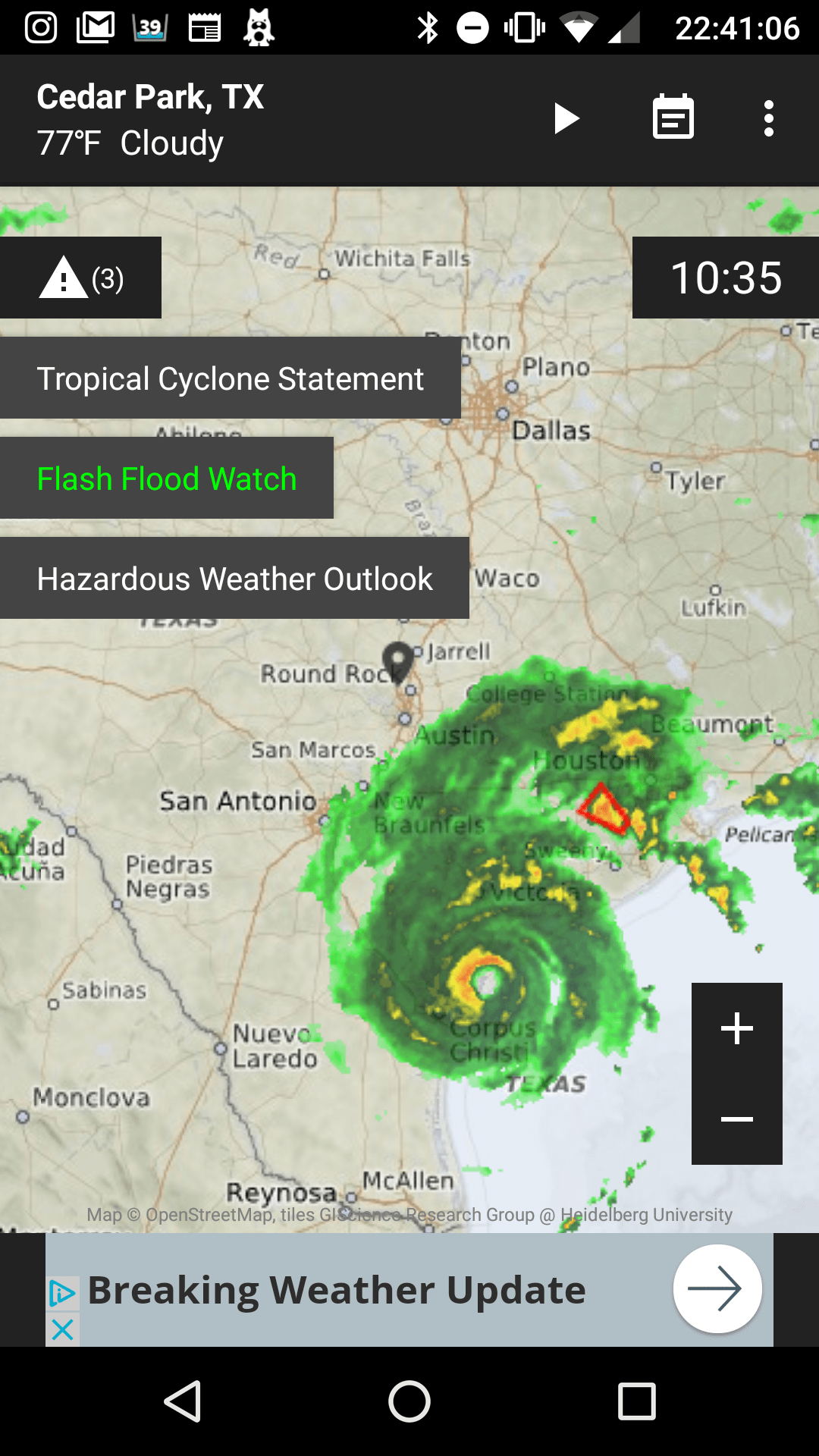This screenshot has height=1456, width=819.
Task: Open the AdChoices info icon
Action: point(62,1293)
